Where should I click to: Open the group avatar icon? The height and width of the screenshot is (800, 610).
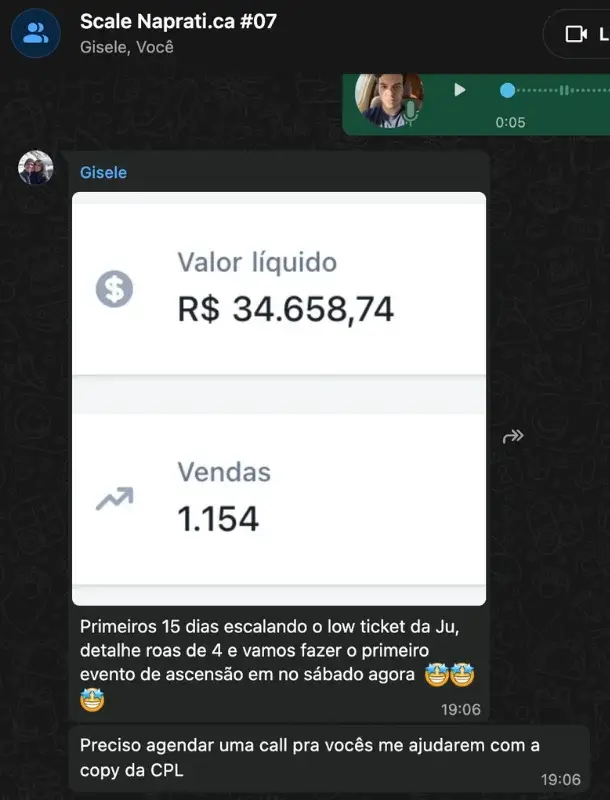pyautogui.click(x=36, y=33)
